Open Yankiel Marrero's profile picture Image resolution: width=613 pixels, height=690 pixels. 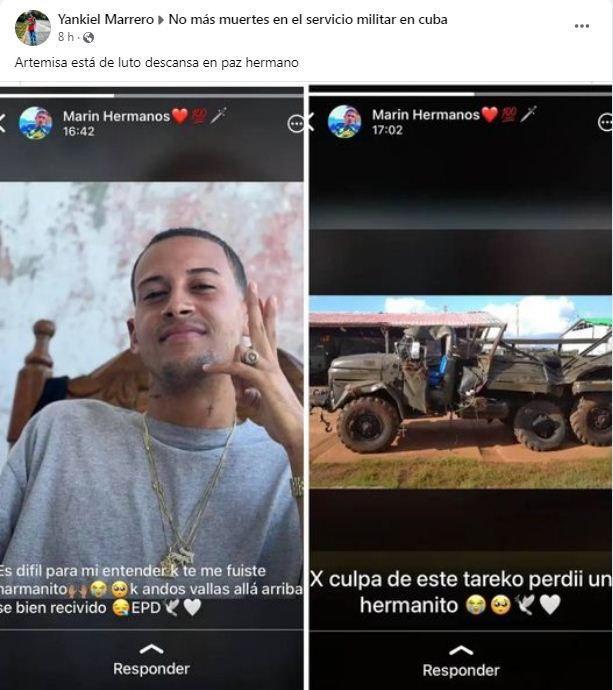(x=32, y=27)
